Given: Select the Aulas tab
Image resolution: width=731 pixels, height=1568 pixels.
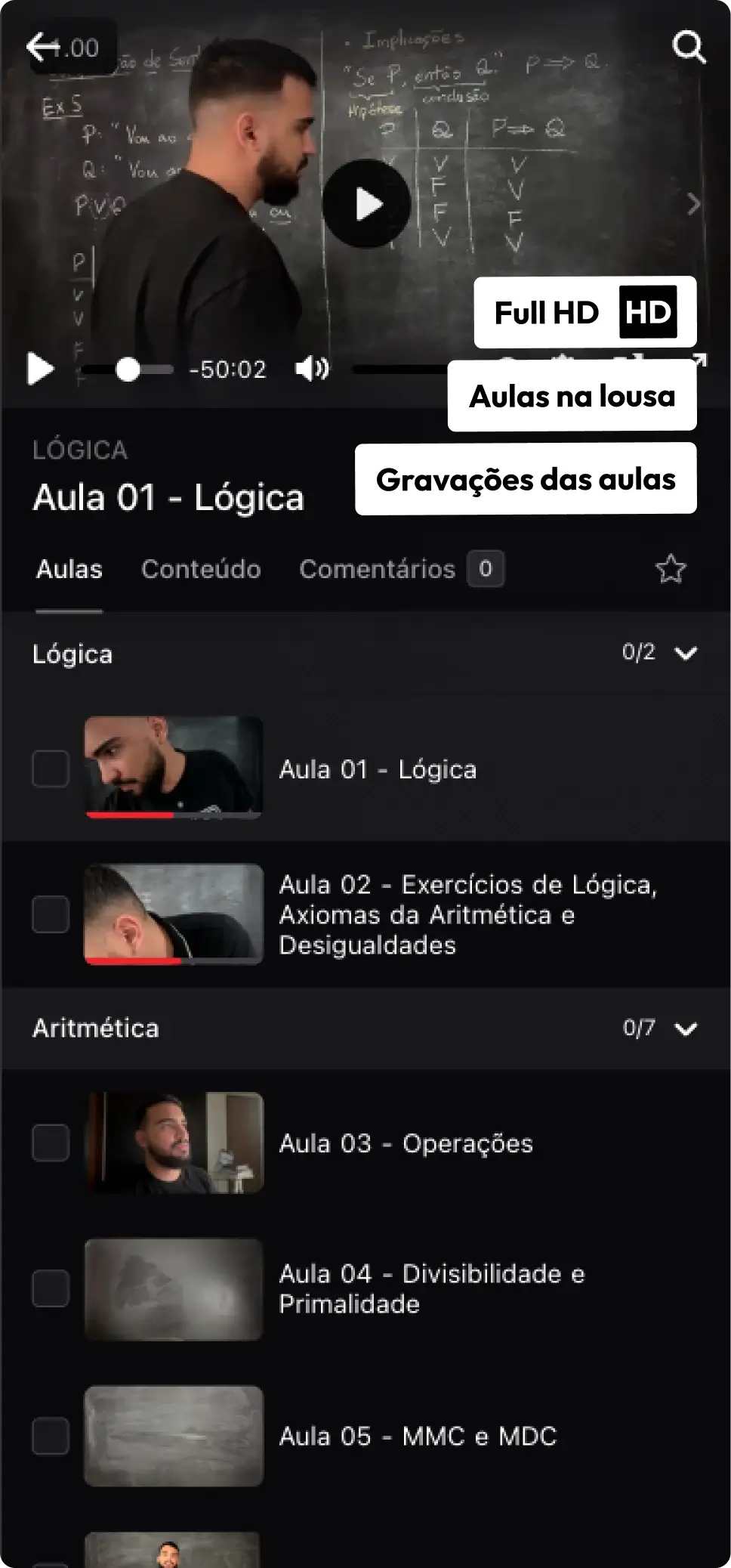Looking at the screenshot, I should (69, 569).
